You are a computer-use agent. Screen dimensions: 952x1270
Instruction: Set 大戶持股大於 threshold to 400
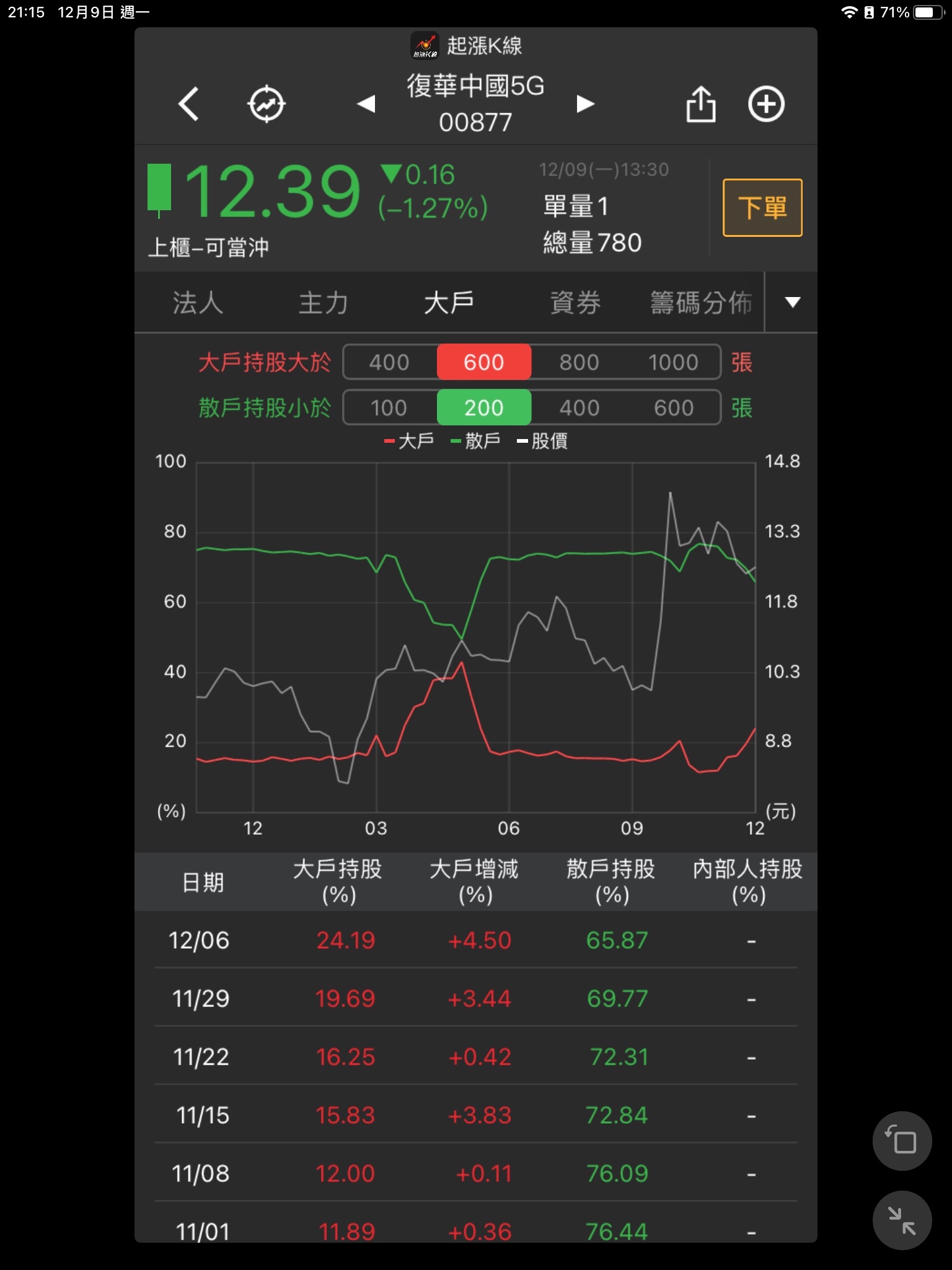[389, 362]
